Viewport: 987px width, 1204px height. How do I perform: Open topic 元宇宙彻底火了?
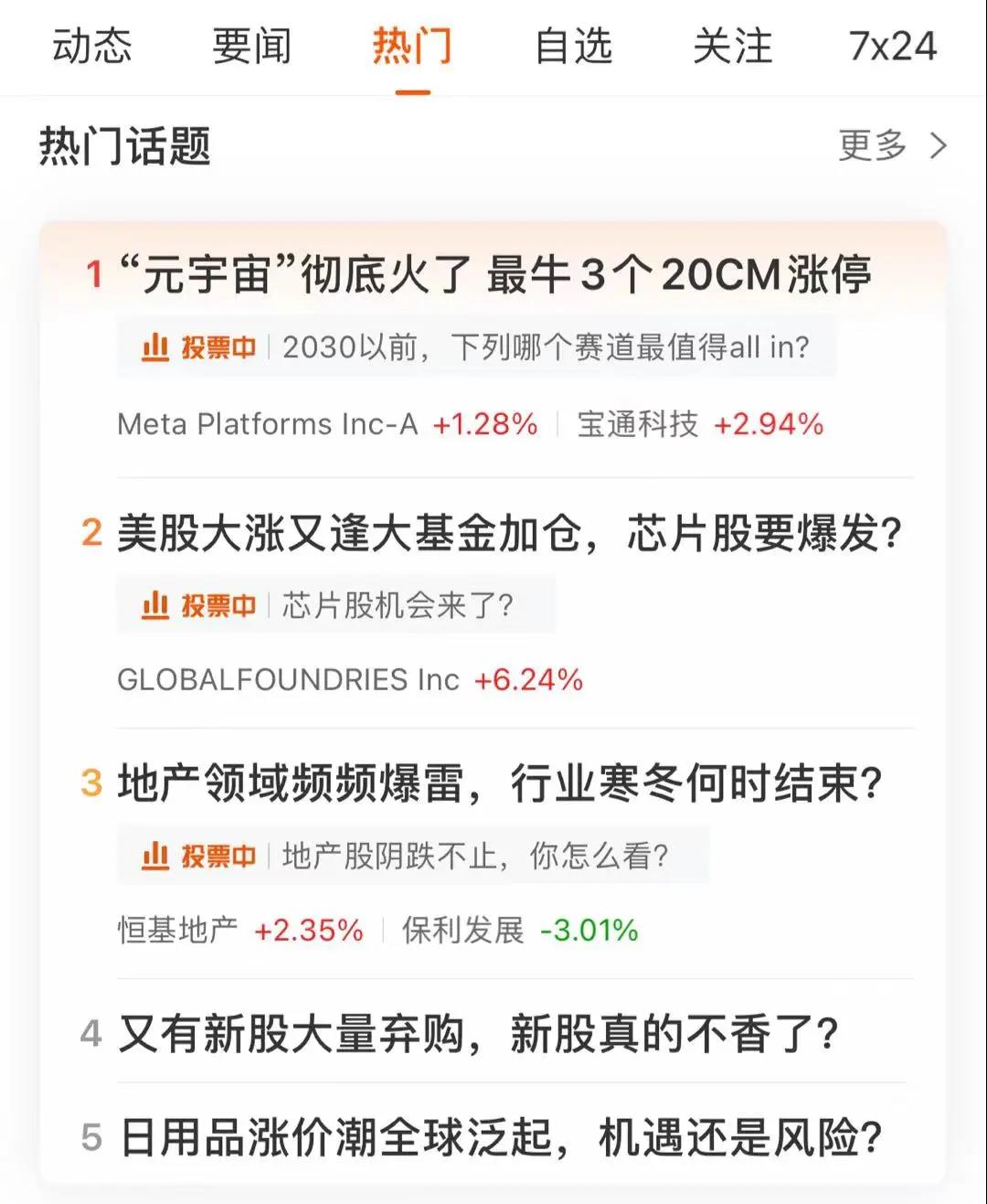[493, 273]
